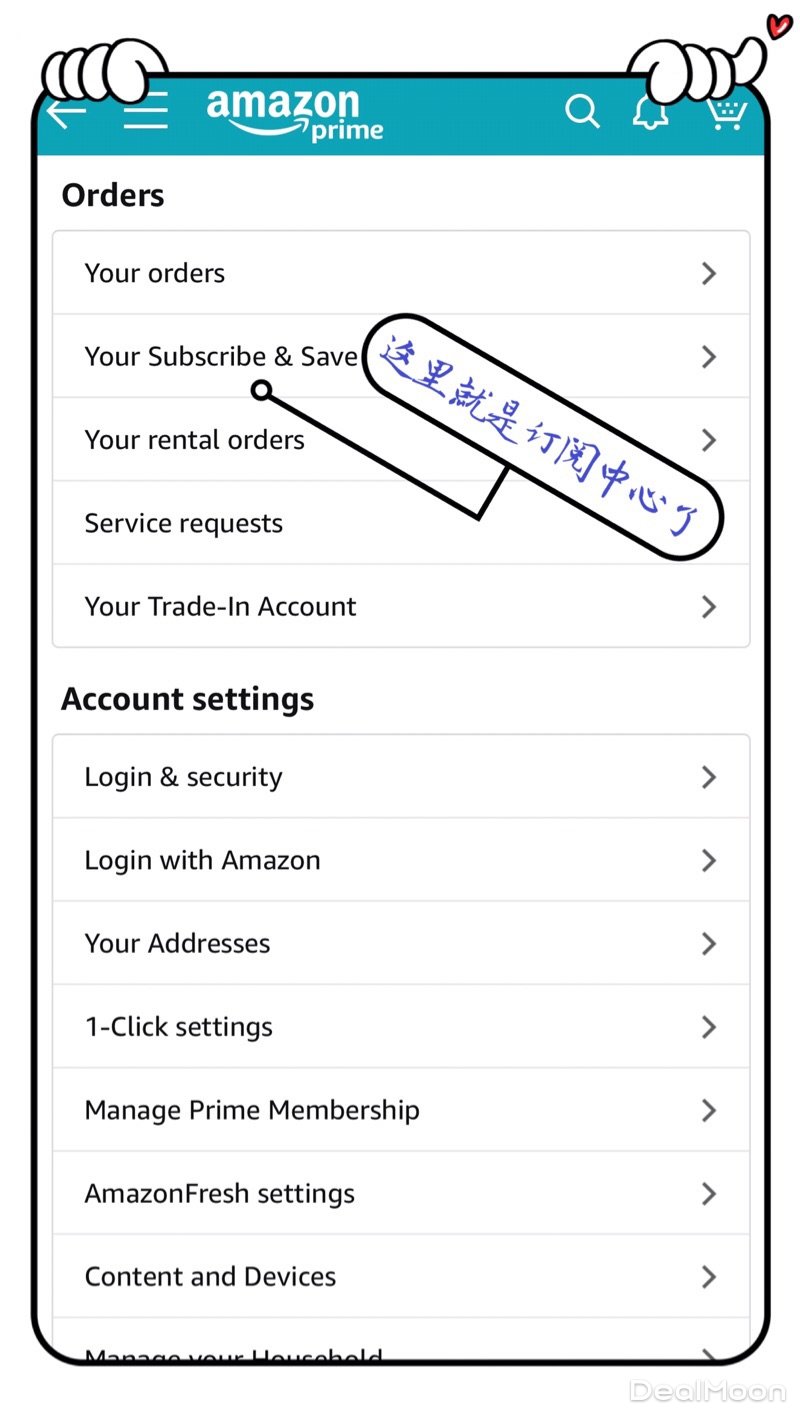The height and width of the screenshot is (1415, 800).
Task: Open the hamburger drawer menu
Action: [x=146, y=111]
